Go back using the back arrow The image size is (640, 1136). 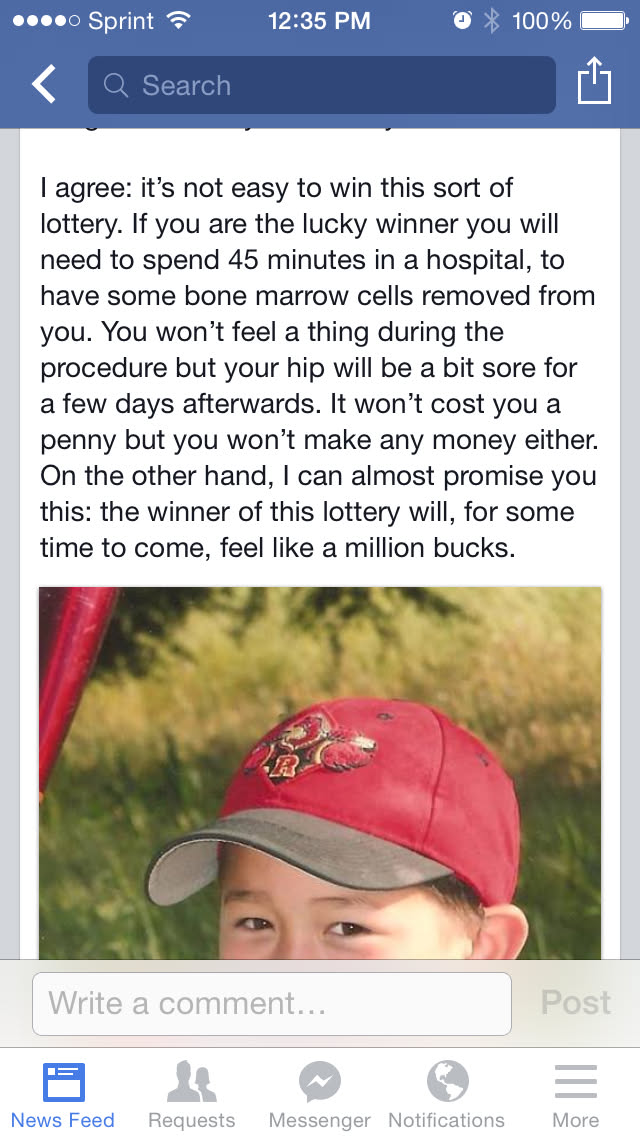point(43,85)
